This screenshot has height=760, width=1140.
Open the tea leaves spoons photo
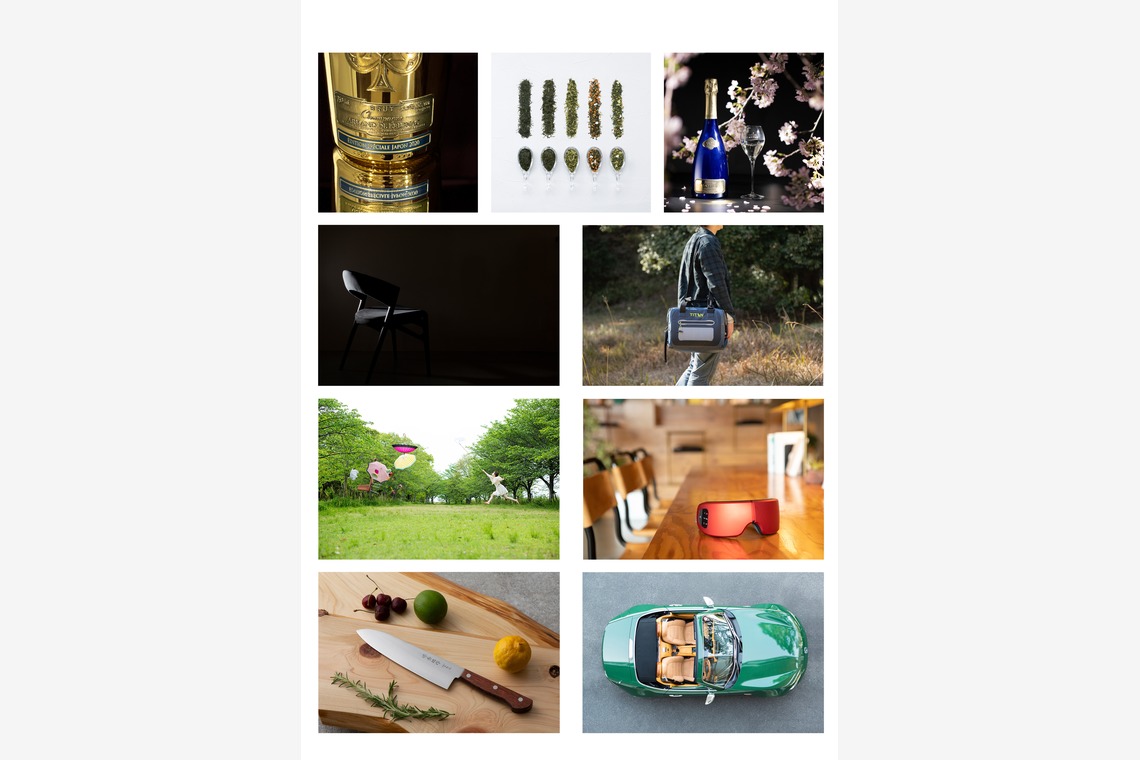pos(570,132)
